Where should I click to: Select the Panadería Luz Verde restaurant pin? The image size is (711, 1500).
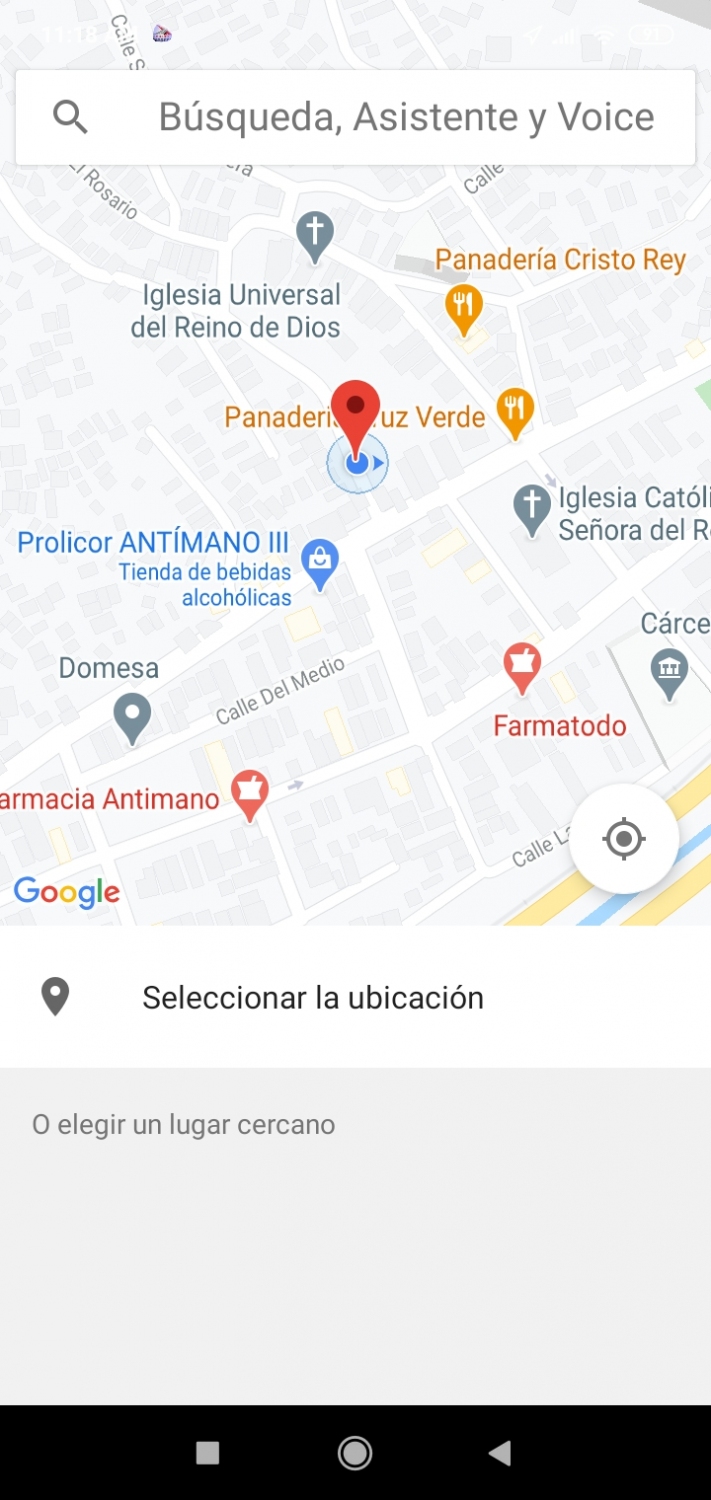515,412
